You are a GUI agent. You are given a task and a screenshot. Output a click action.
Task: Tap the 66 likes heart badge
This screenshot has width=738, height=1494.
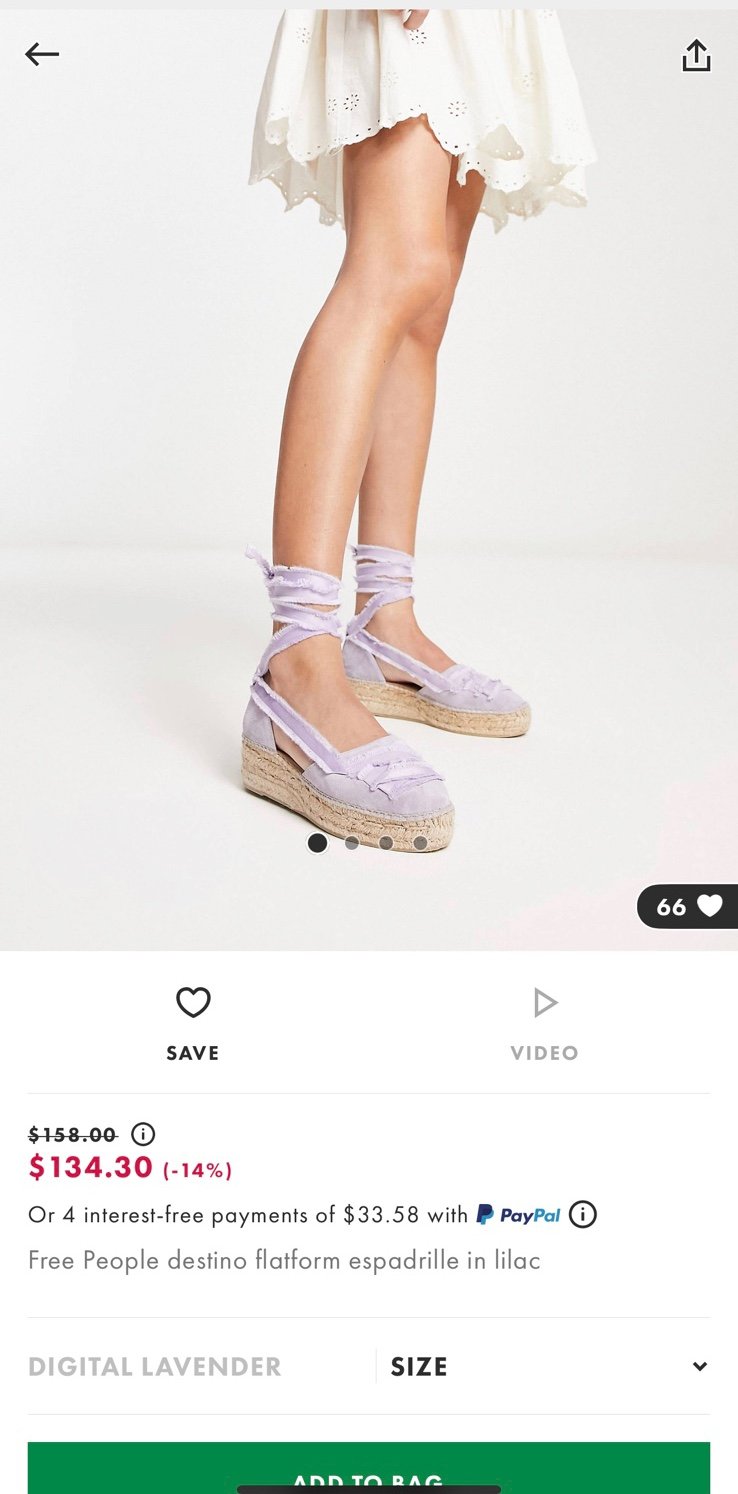pyautogui.click(x=687, y=906)
